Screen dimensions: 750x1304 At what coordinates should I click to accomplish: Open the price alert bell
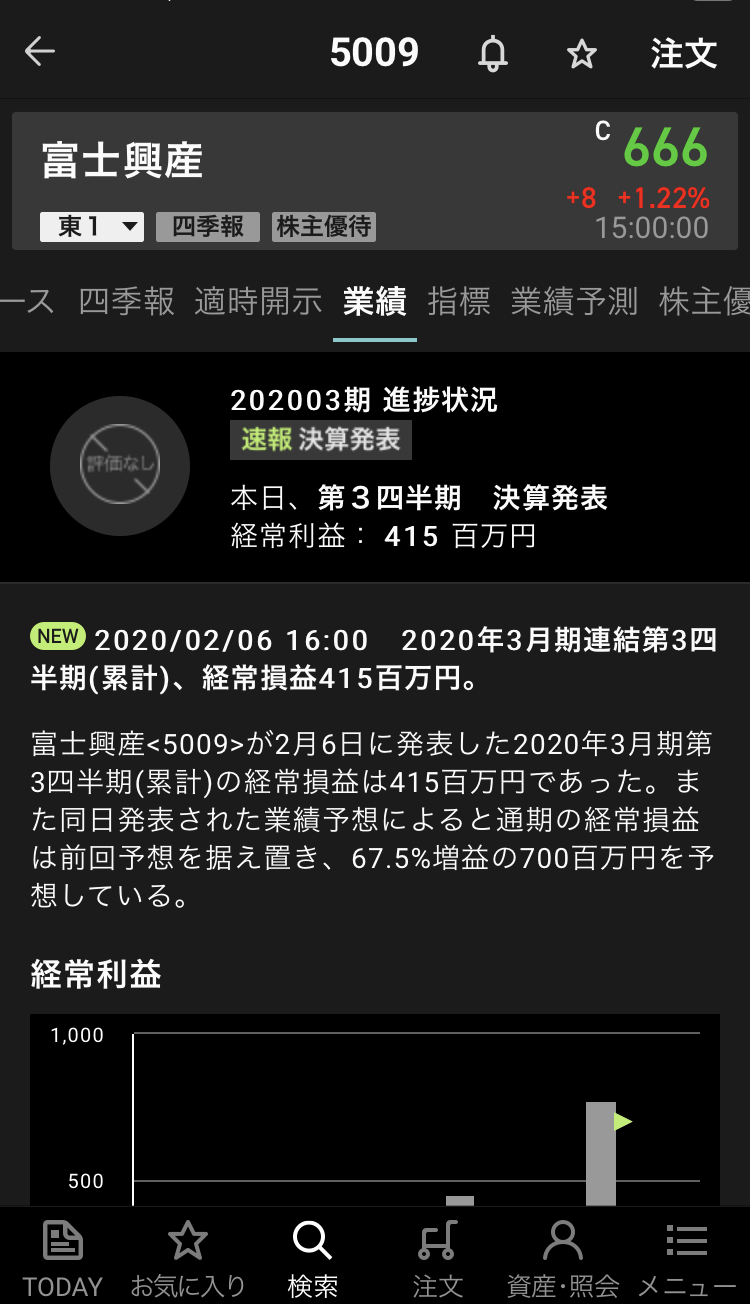492,54
